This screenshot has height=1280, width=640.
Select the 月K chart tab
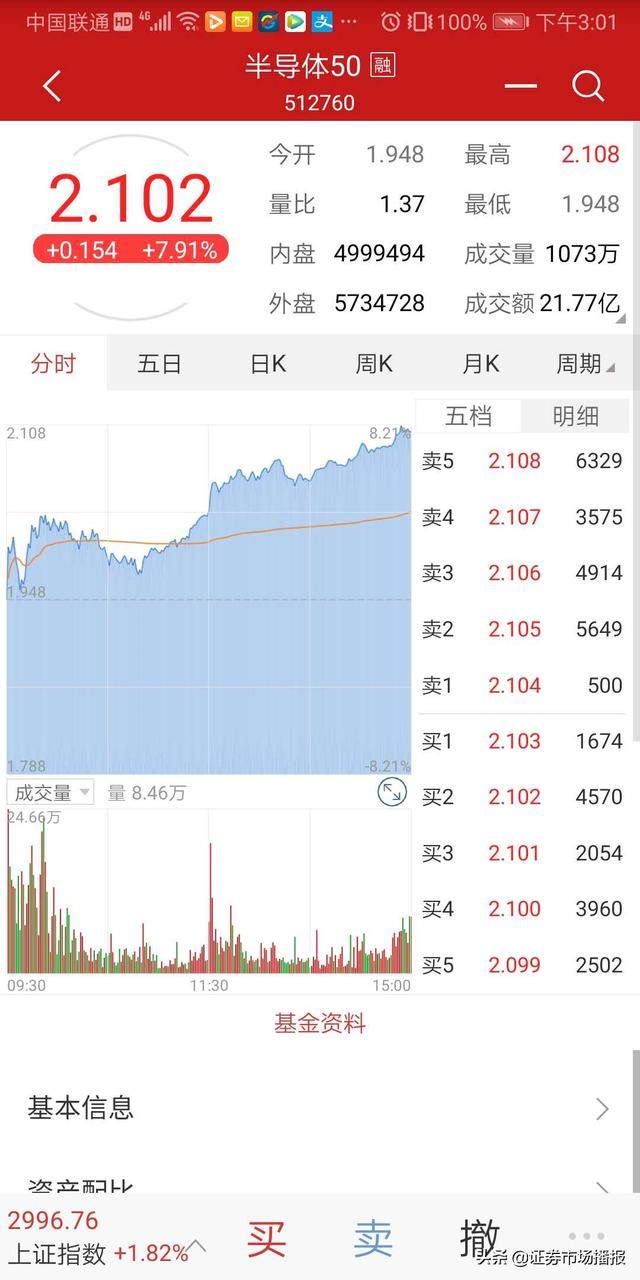point(480,364)
